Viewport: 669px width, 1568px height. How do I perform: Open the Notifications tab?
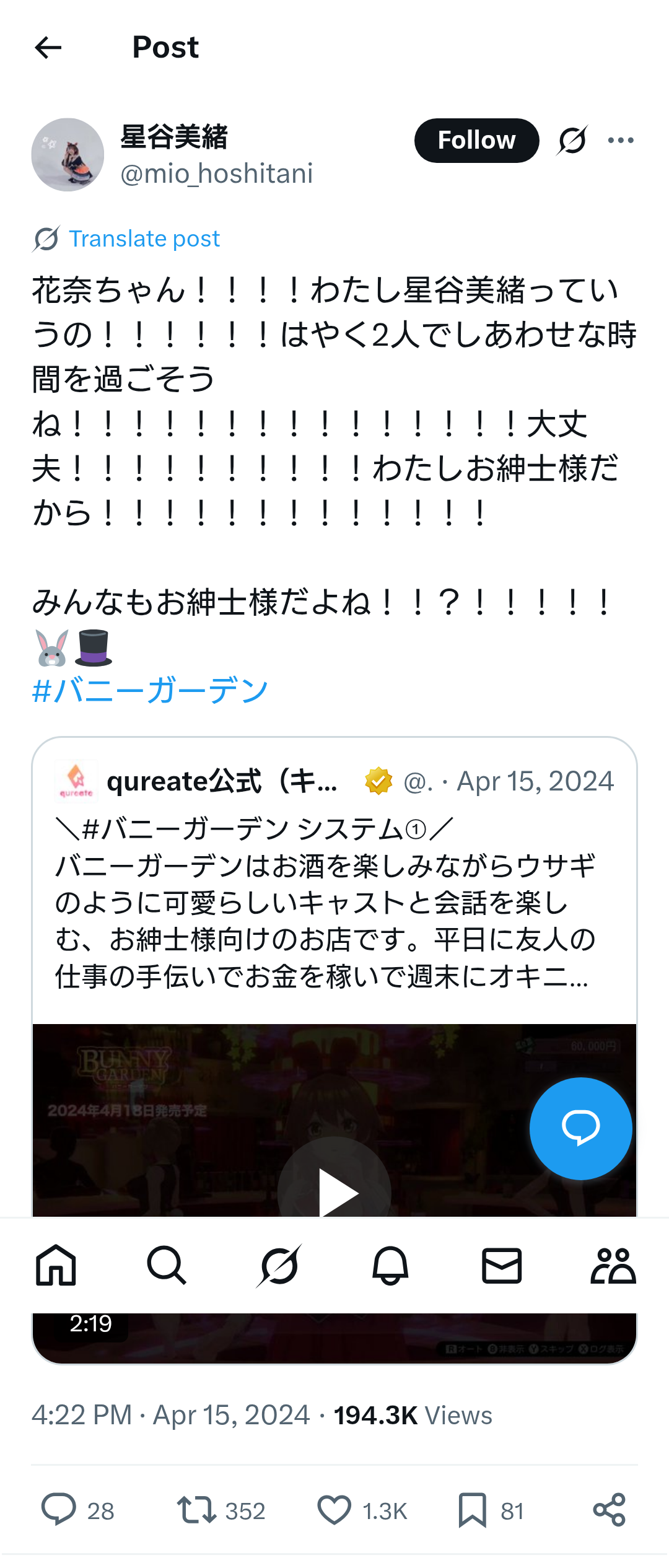pos(390,1265)
